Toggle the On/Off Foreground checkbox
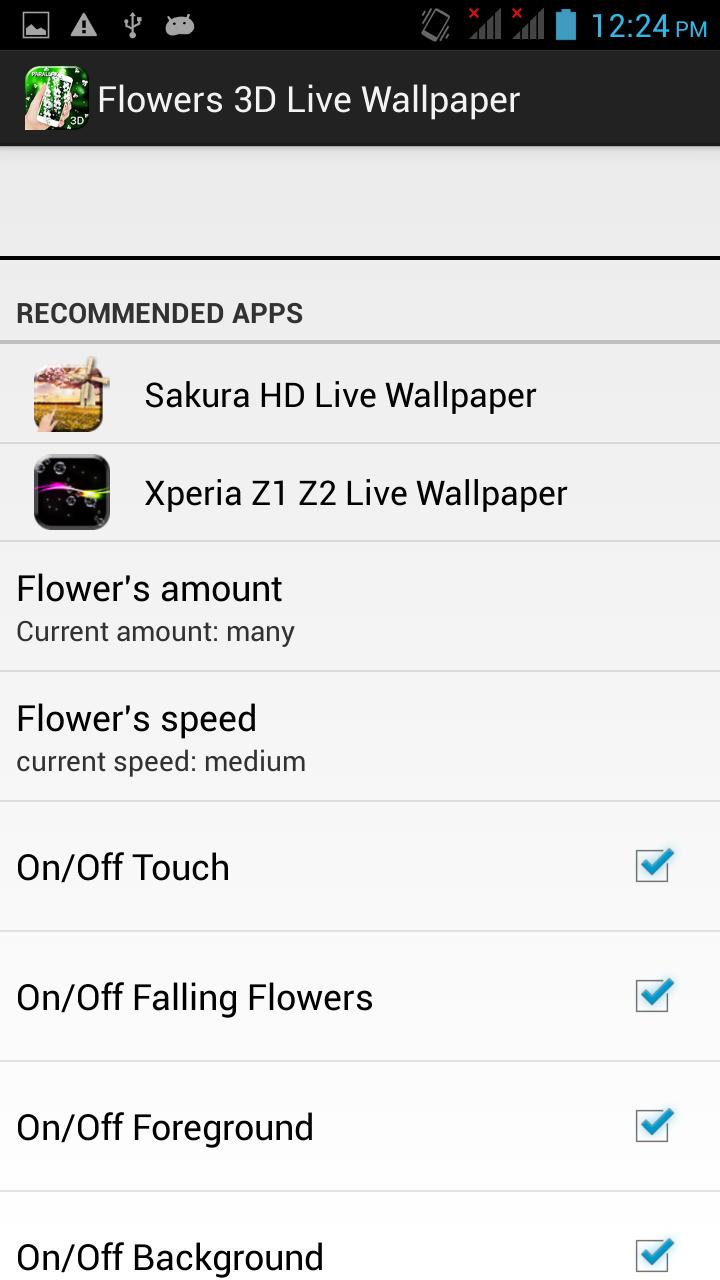The height and width of the screenshot is (1280, 720). pyautogui.click(x=654, y=1125)
